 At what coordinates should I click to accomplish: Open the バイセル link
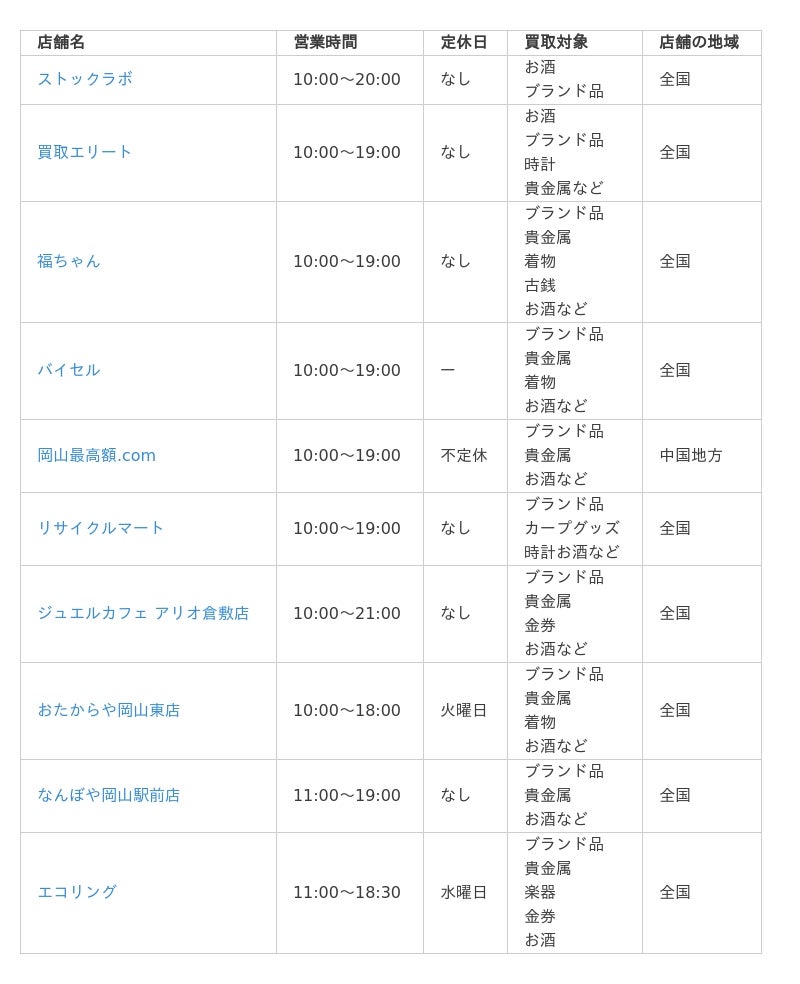[69, 370]
